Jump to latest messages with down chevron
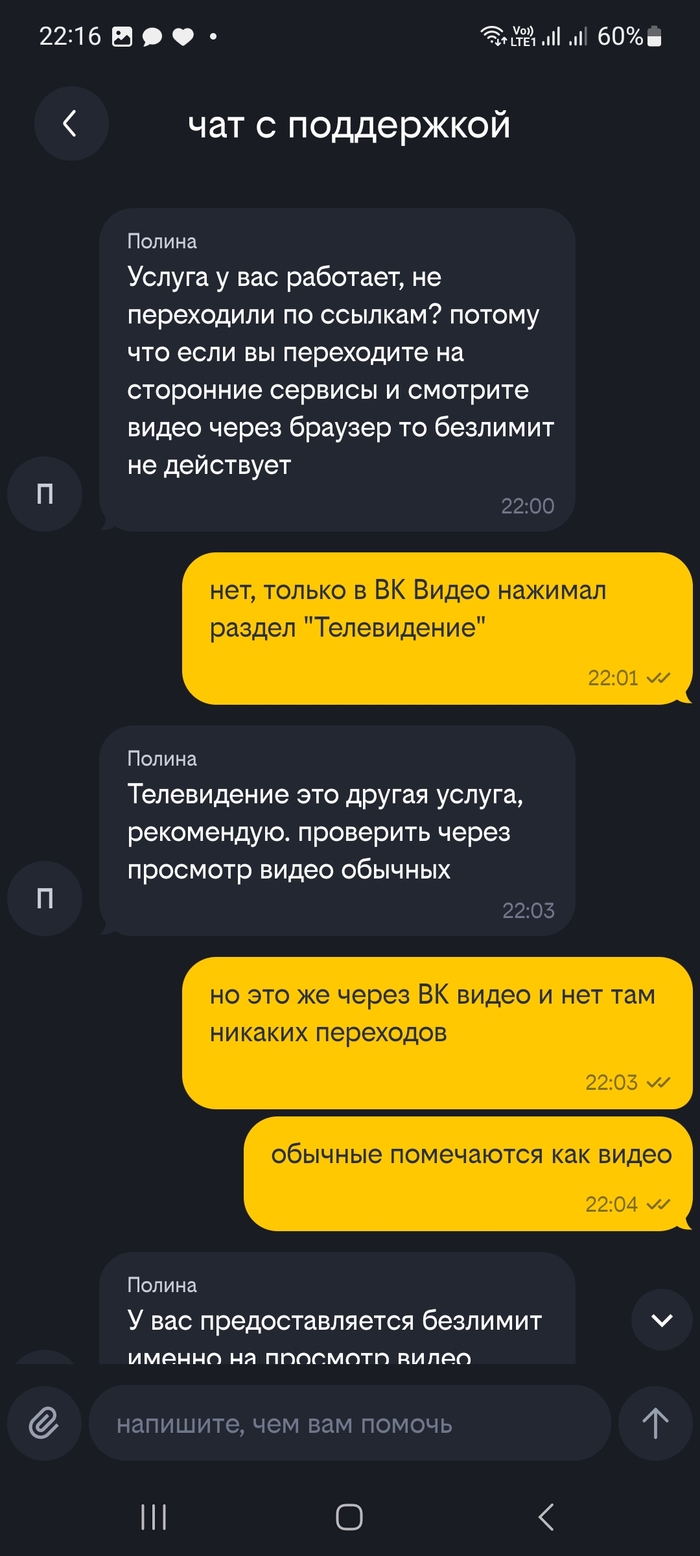The width and height of the screenshot is (700, 1556). pos(661,1320)
